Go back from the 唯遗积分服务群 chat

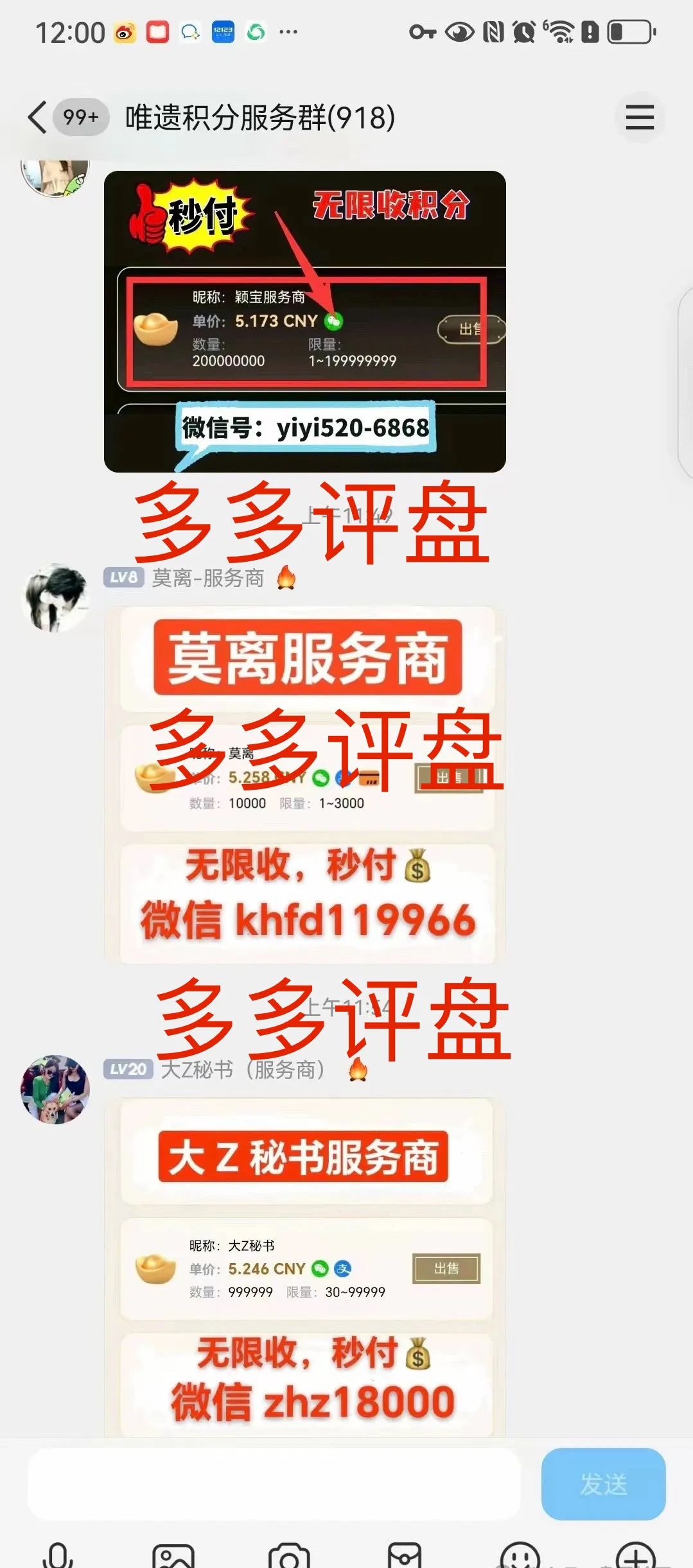[37, 118]
